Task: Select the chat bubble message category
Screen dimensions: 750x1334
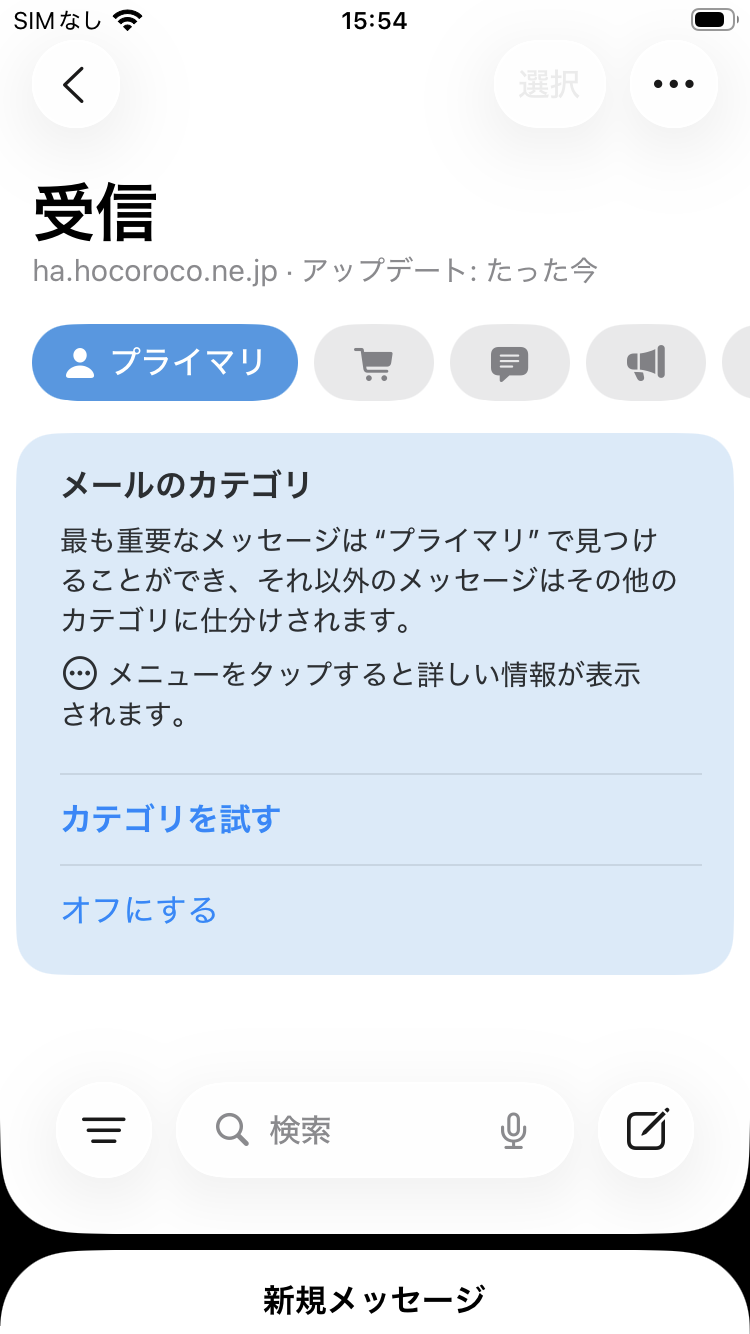Action: (x=510, y=363)
